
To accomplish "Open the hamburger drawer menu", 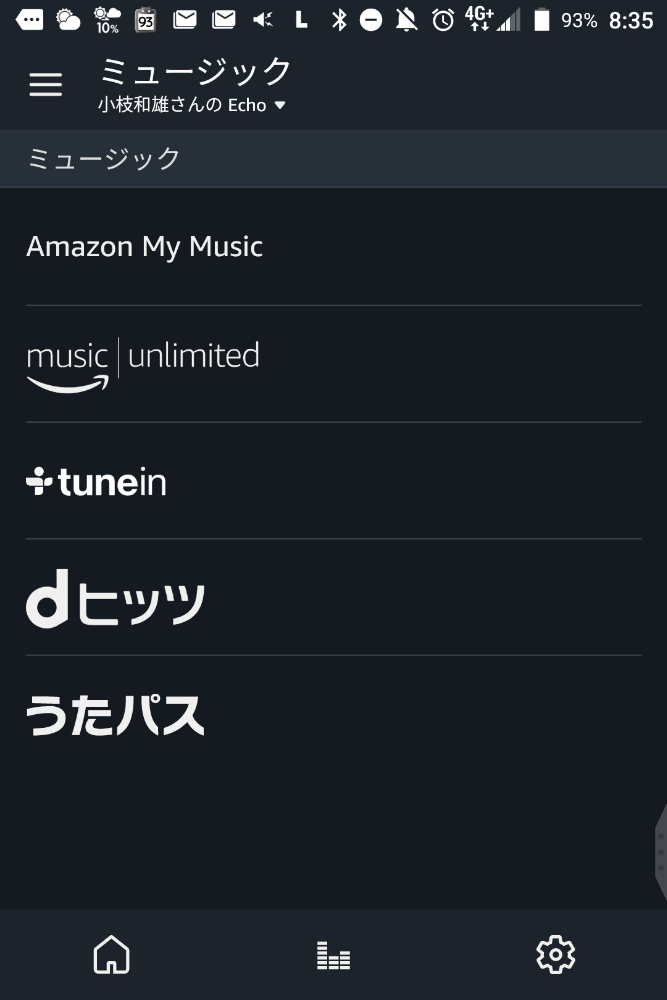I will pos(46,85).
